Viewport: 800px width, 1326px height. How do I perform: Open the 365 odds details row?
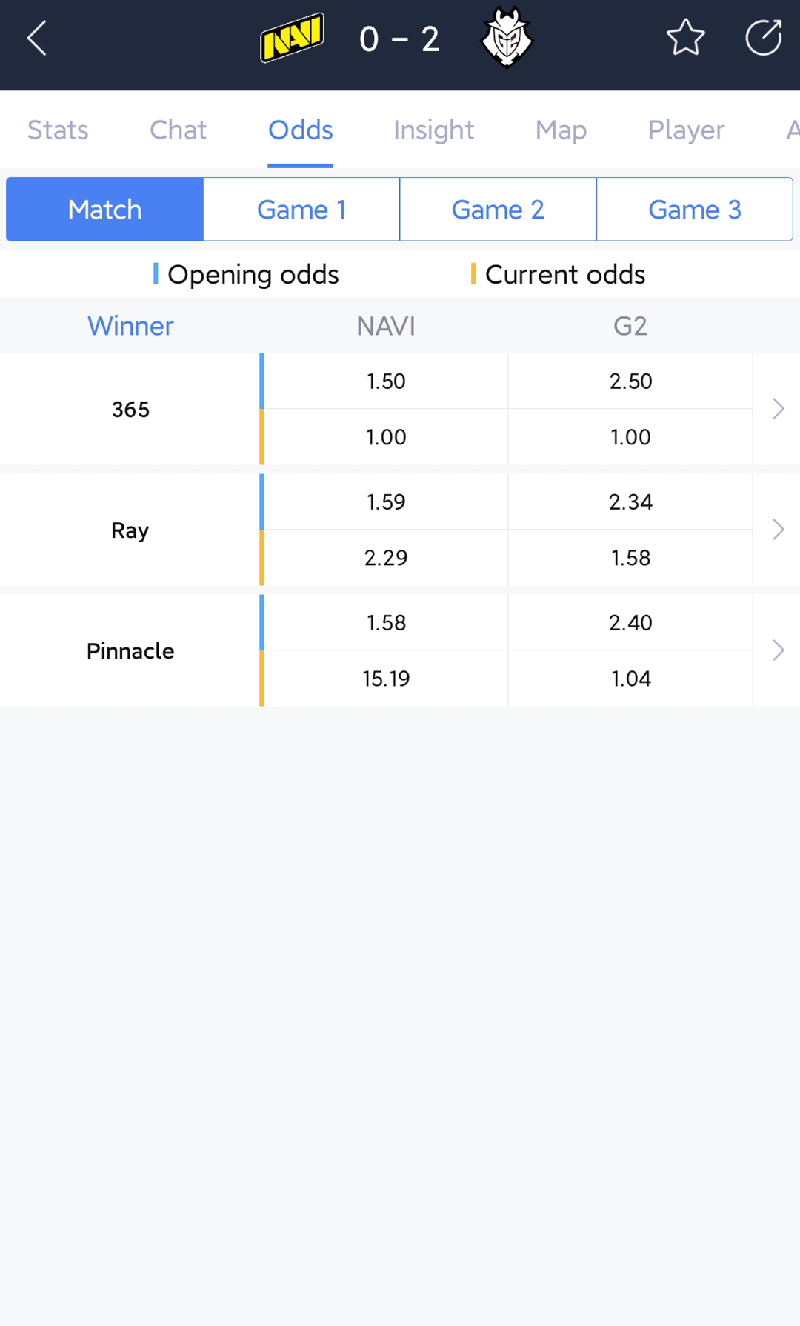tap(400, 409)
